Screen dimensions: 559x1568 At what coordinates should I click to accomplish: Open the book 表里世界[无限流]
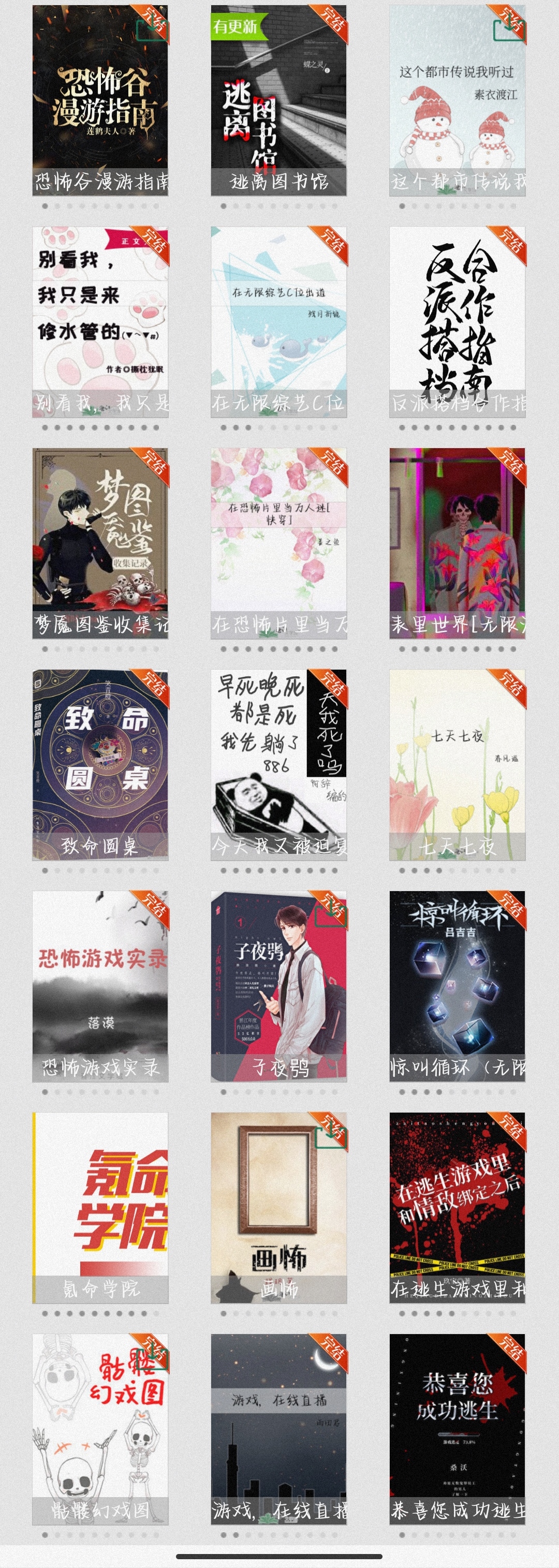pyautogui.click(x=457, y=543)
